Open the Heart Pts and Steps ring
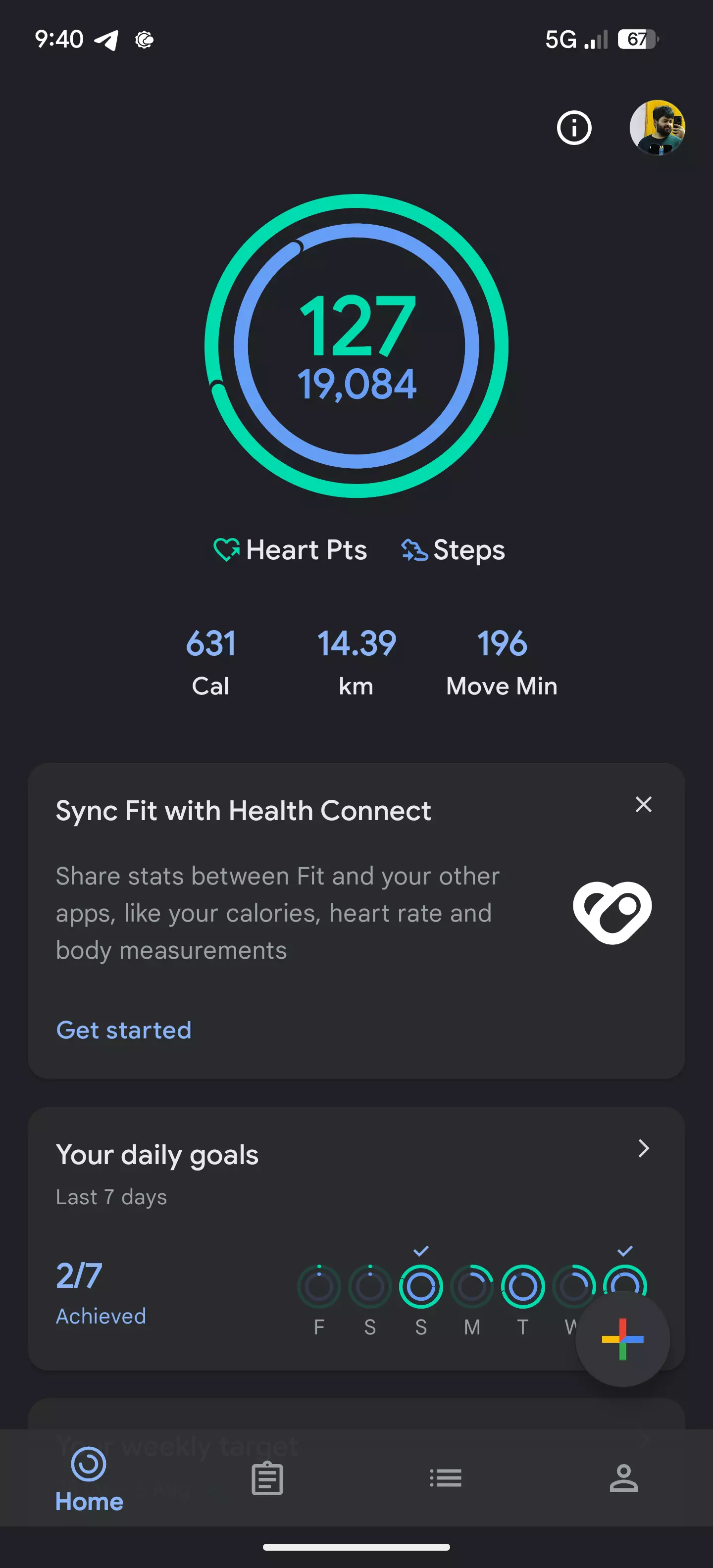The height and width of the screenshot is (1568, 713). click(x=356, y=346)
